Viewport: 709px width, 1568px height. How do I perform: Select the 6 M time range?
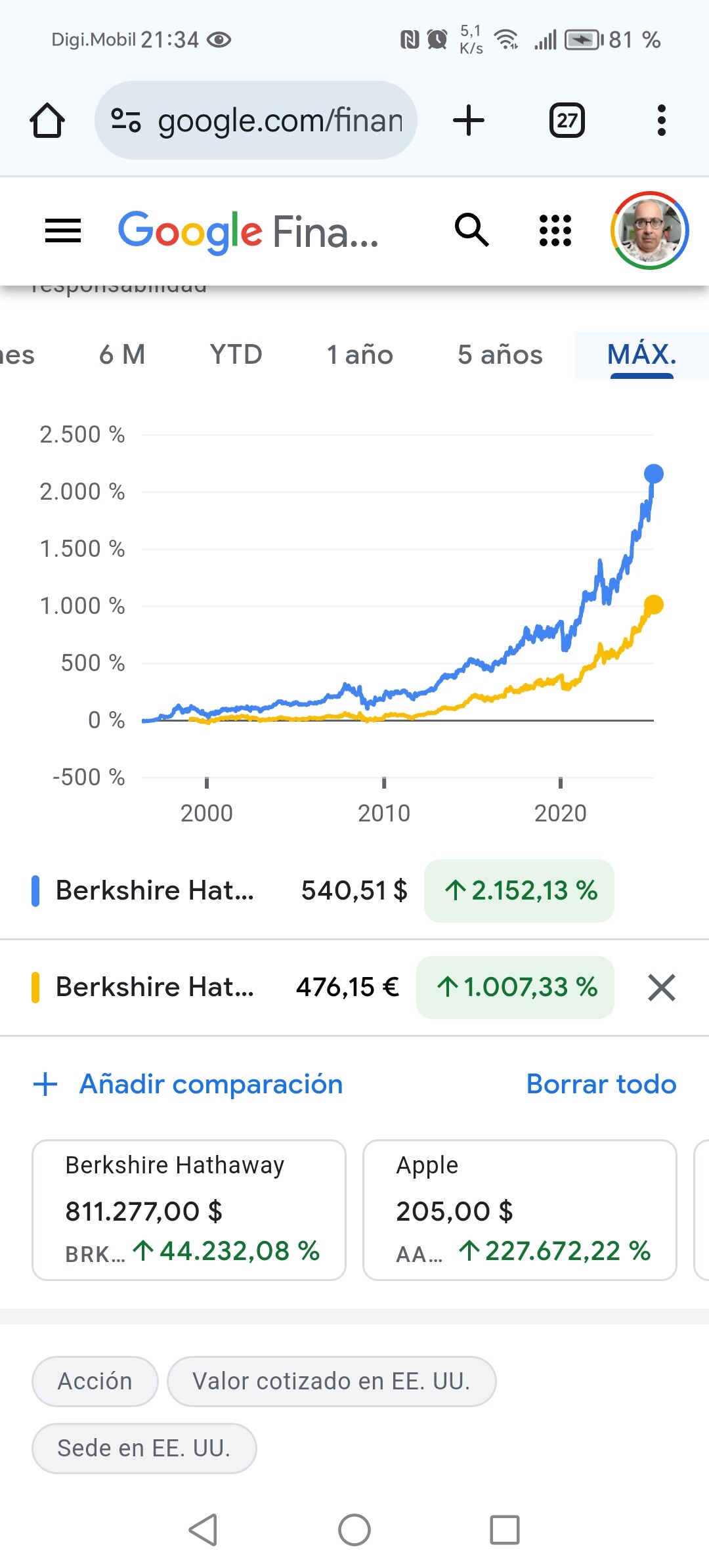coord(122,355)
